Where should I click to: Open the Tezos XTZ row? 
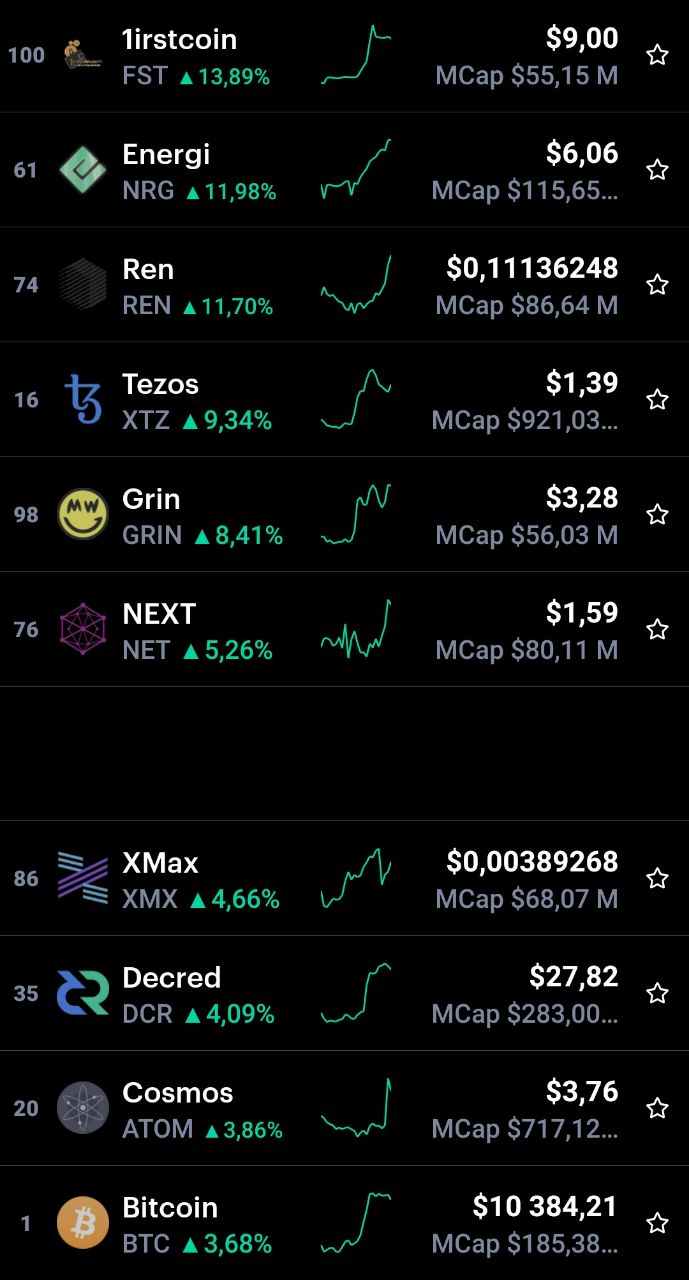coord(344,400)
